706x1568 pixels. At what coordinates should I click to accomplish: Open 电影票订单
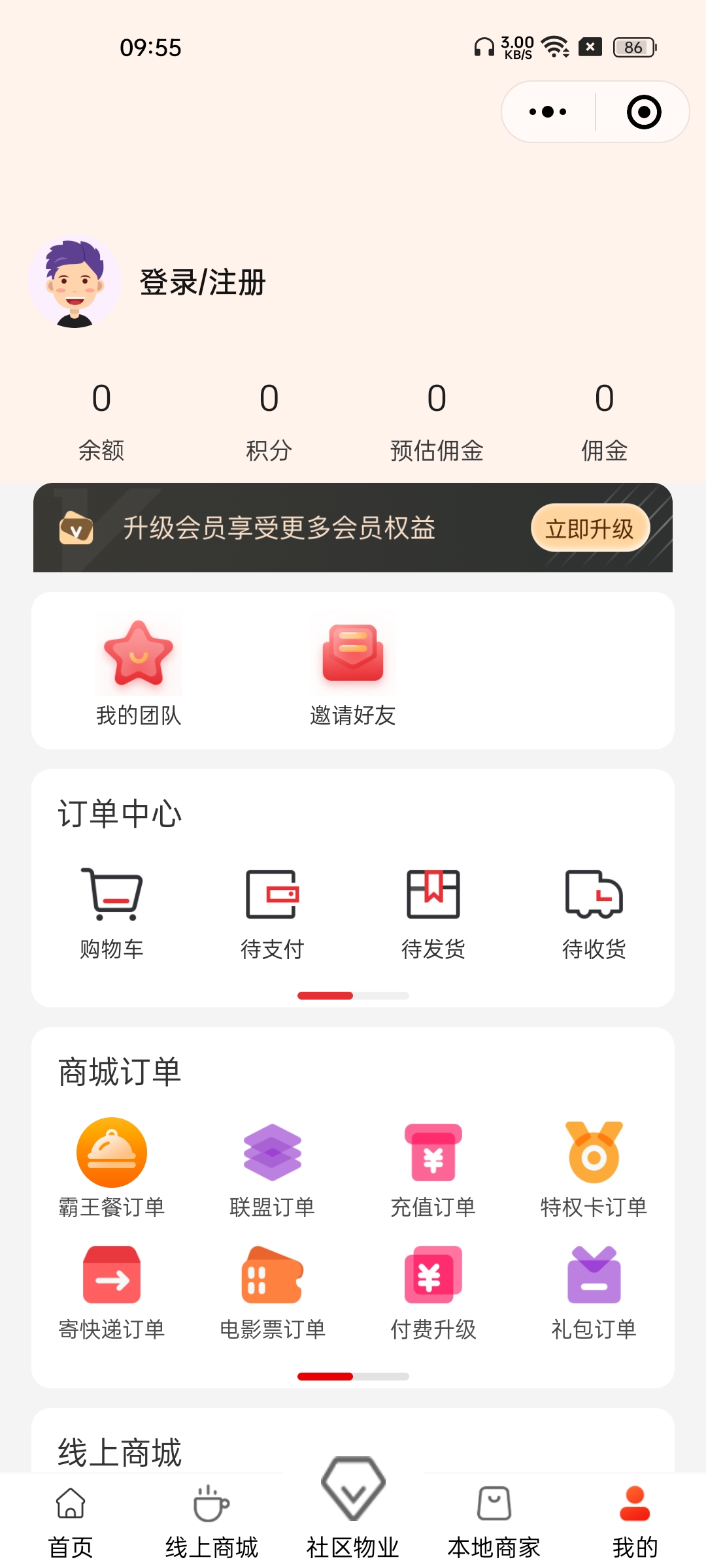(x=273, y=1292)
